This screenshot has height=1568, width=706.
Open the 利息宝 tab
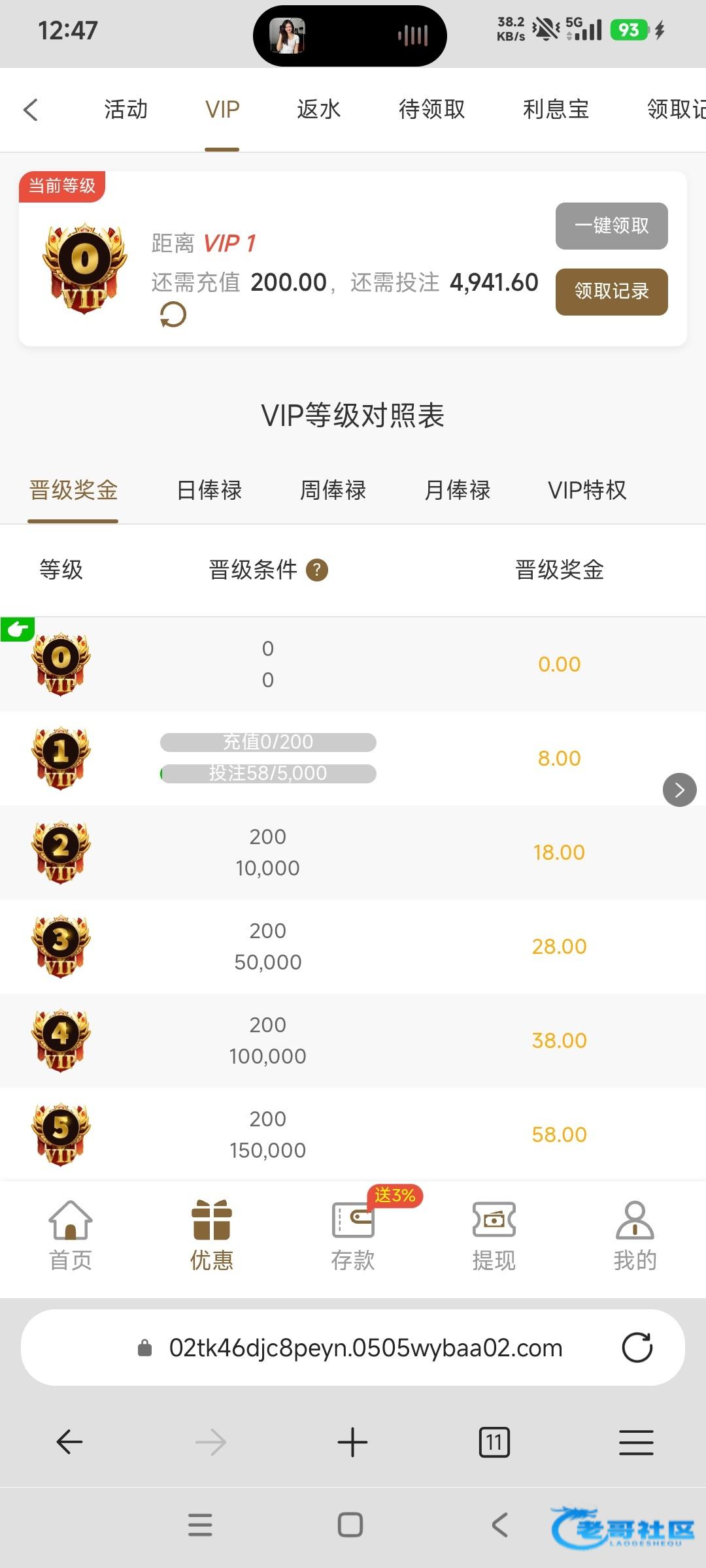[x=556, y=110]
